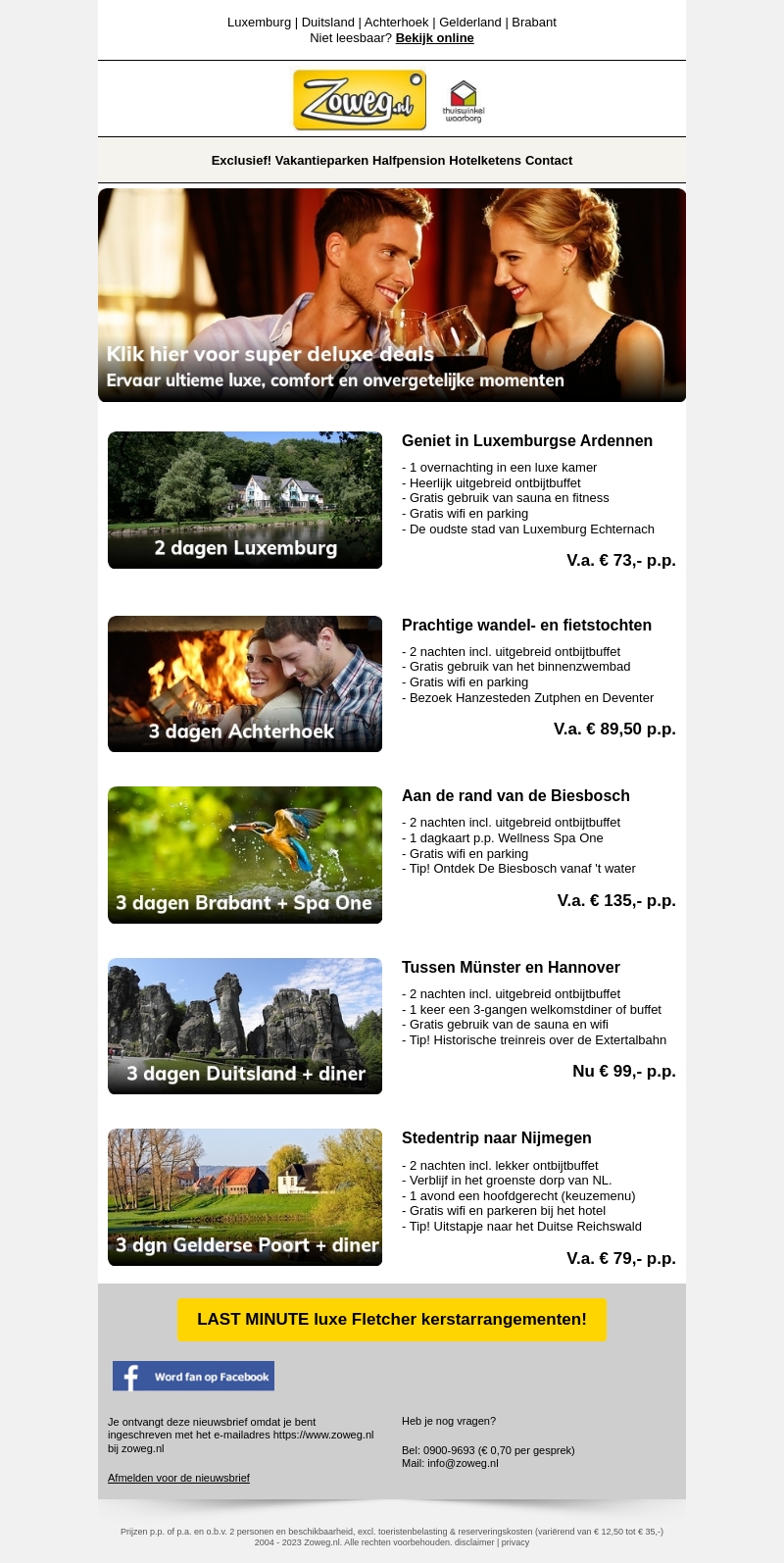
Task: Open the Luxemburg link in the top line
Action: pos(259,23)
